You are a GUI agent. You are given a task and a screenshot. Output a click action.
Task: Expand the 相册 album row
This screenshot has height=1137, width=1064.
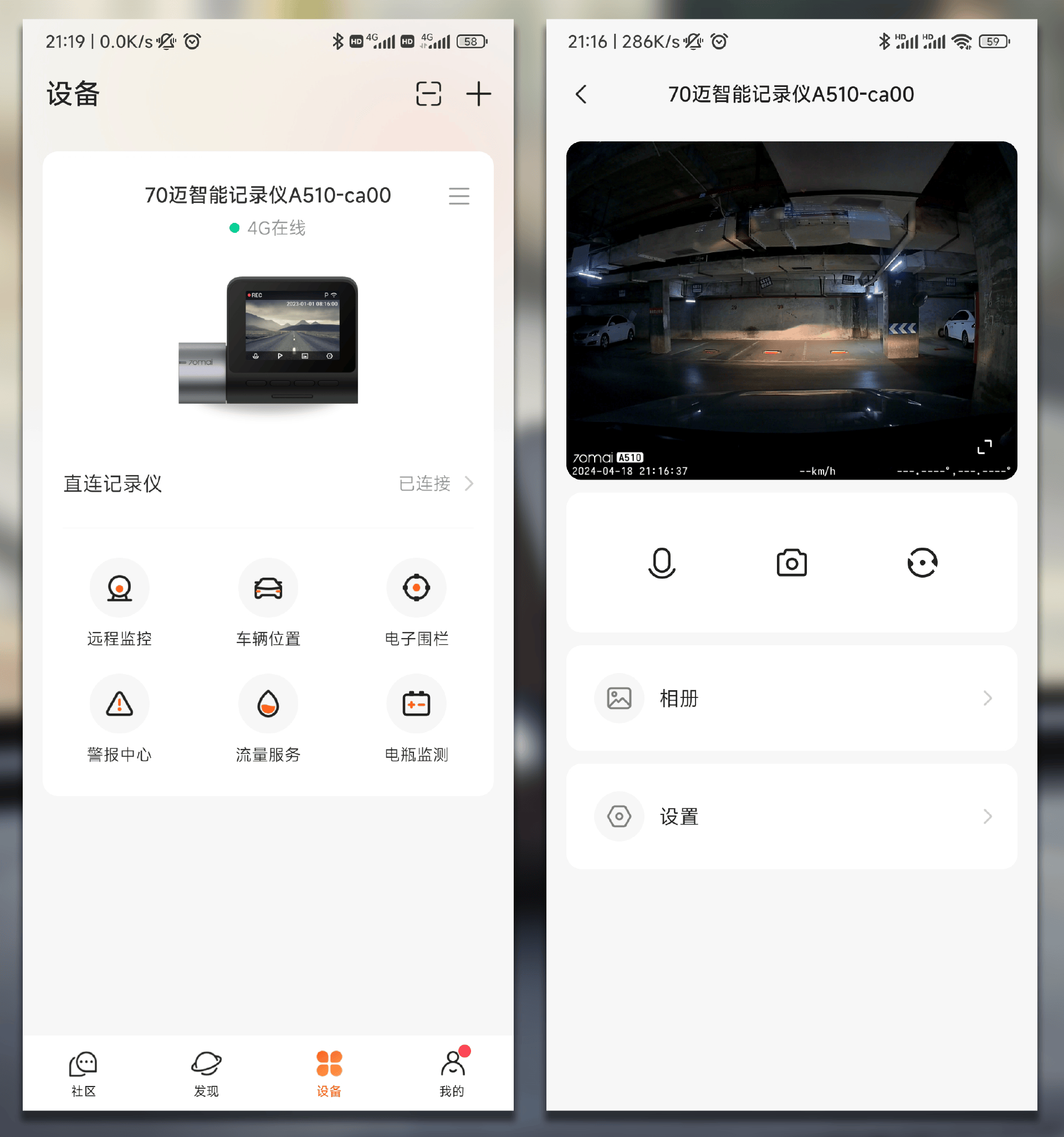click(792, 698)
